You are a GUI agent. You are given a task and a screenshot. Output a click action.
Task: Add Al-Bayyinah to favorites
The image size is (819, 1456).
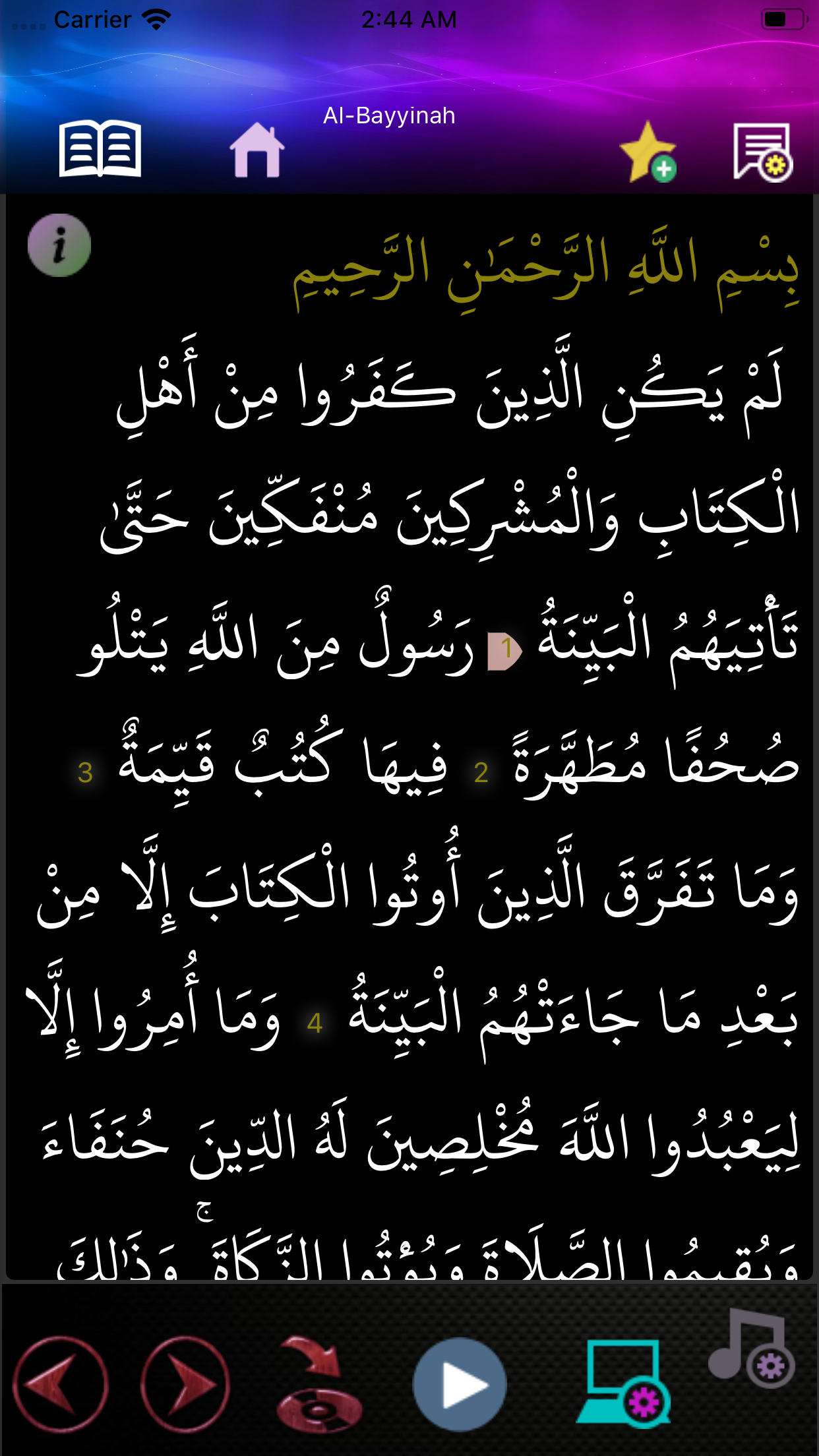click(648, 152)
